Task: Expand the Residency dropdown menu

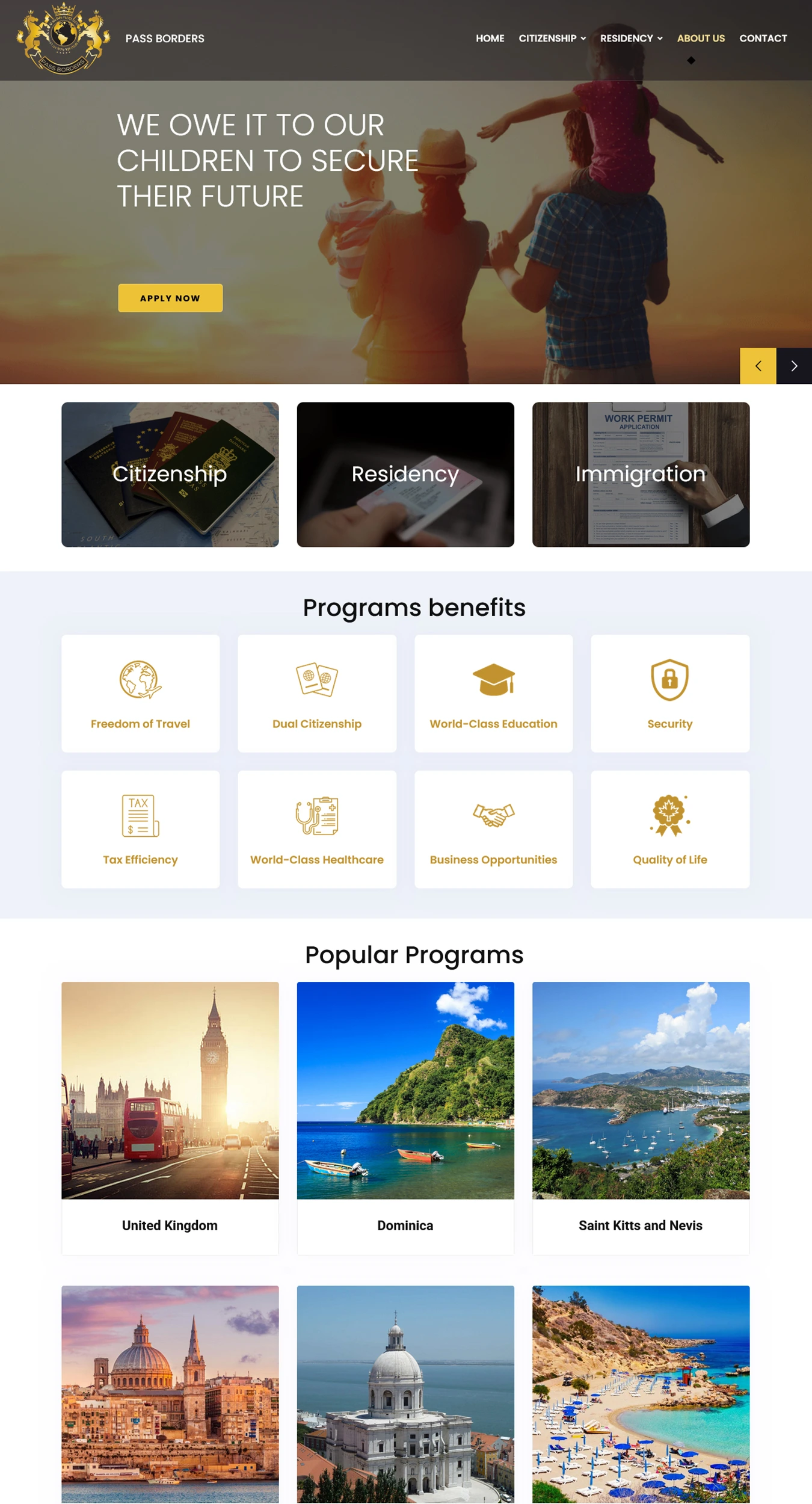Action: point(631,39)
